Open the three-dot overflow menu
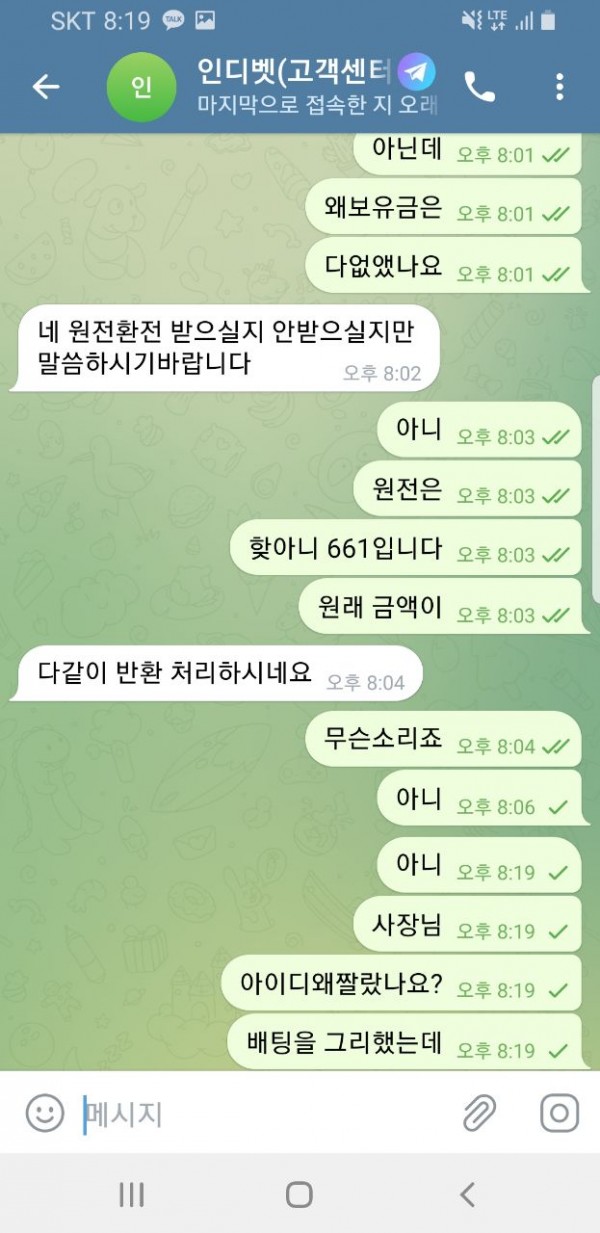600x1233 pixels. click(x=559, y=88)
